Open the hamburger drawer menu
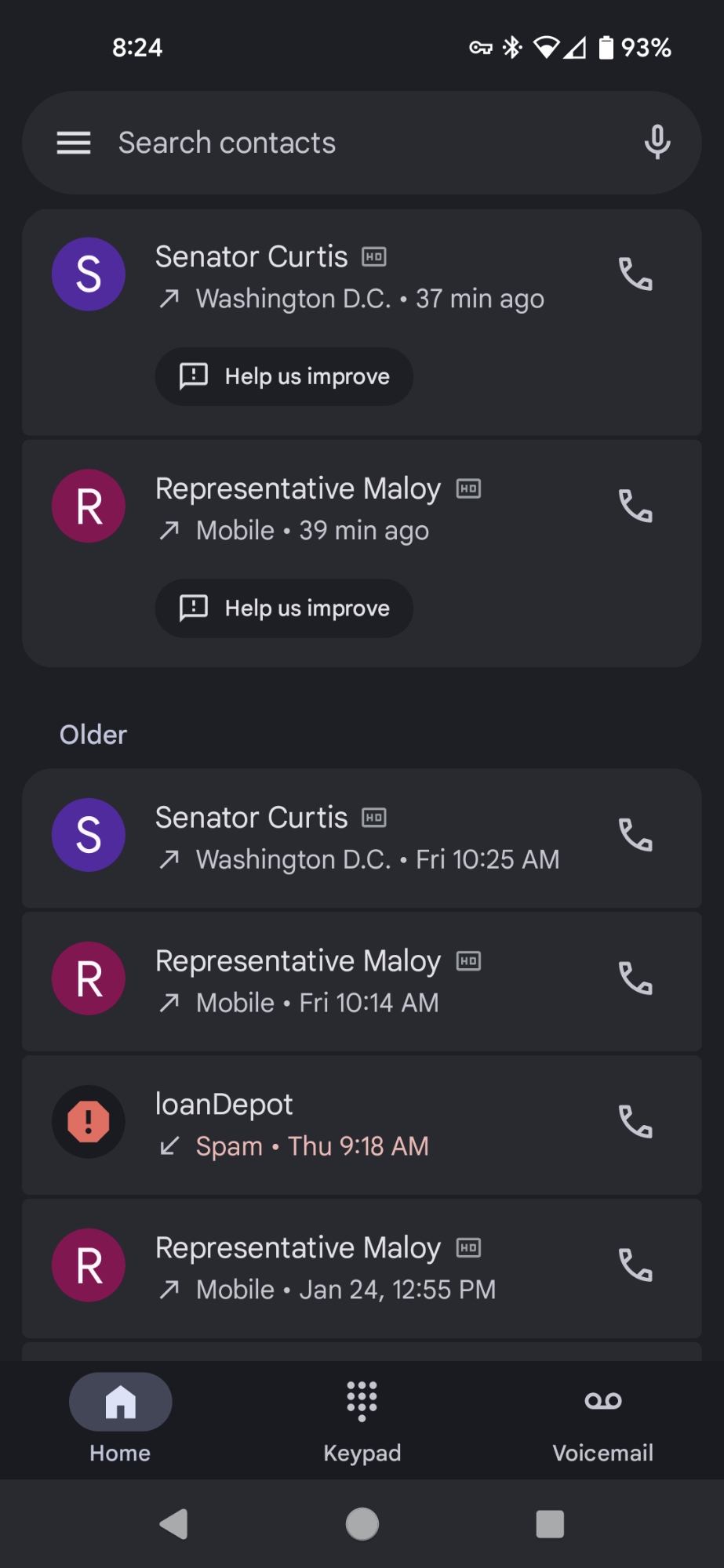The height and width of the screenshot is (1568, 724). click(74, 143)
